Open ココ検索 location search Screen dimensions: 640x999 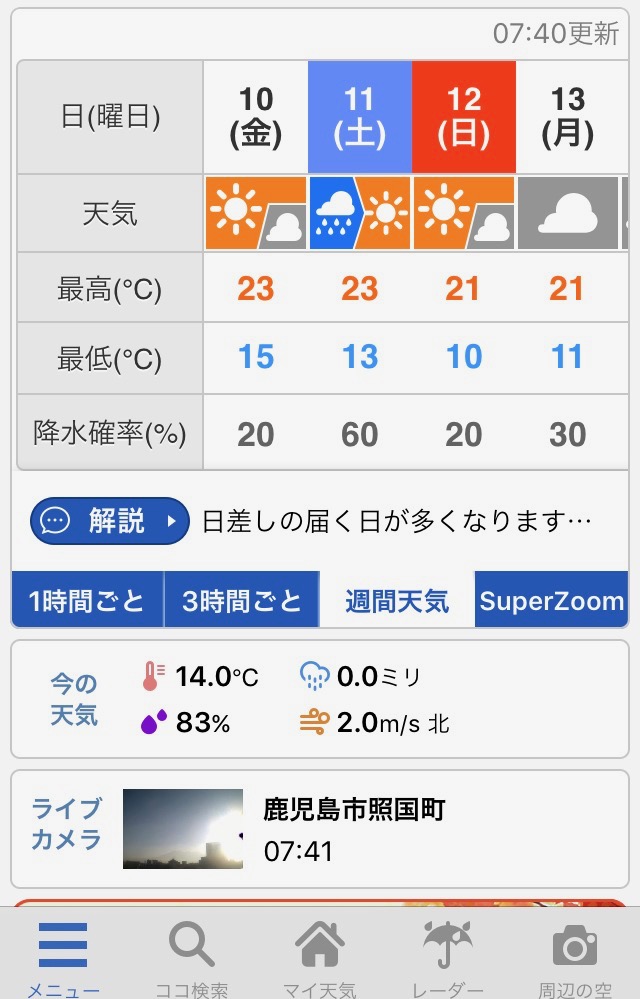click(191, 956)
